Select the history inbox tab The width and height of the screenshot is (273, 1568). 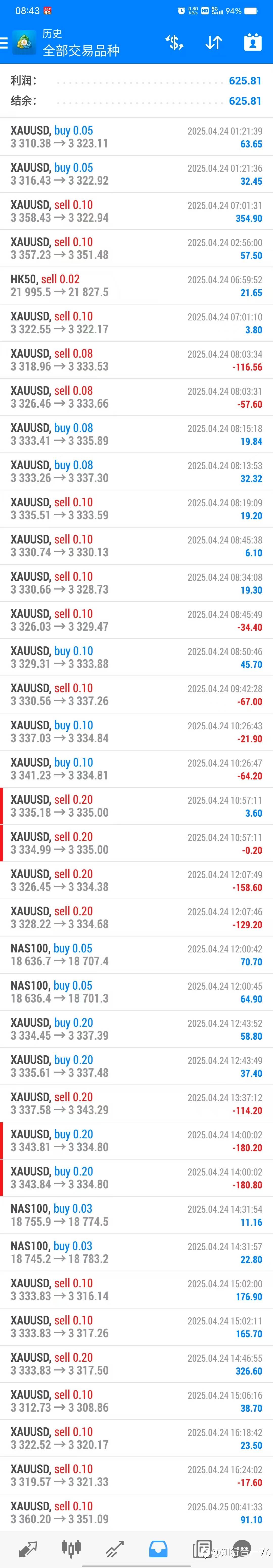pos(158,1549)
